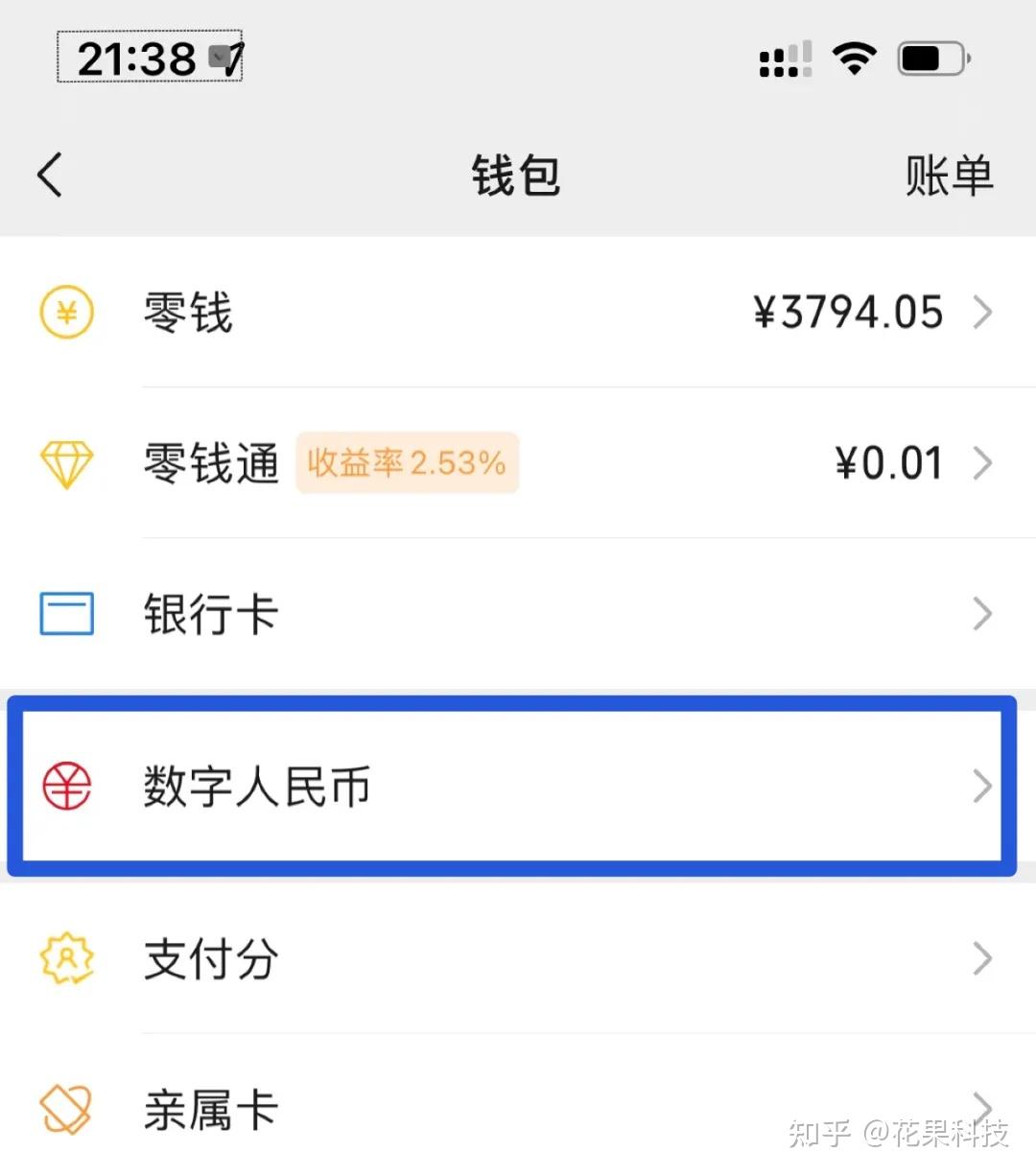Go back using the left arrow
1036x1176 pixels.
[51, 176]
